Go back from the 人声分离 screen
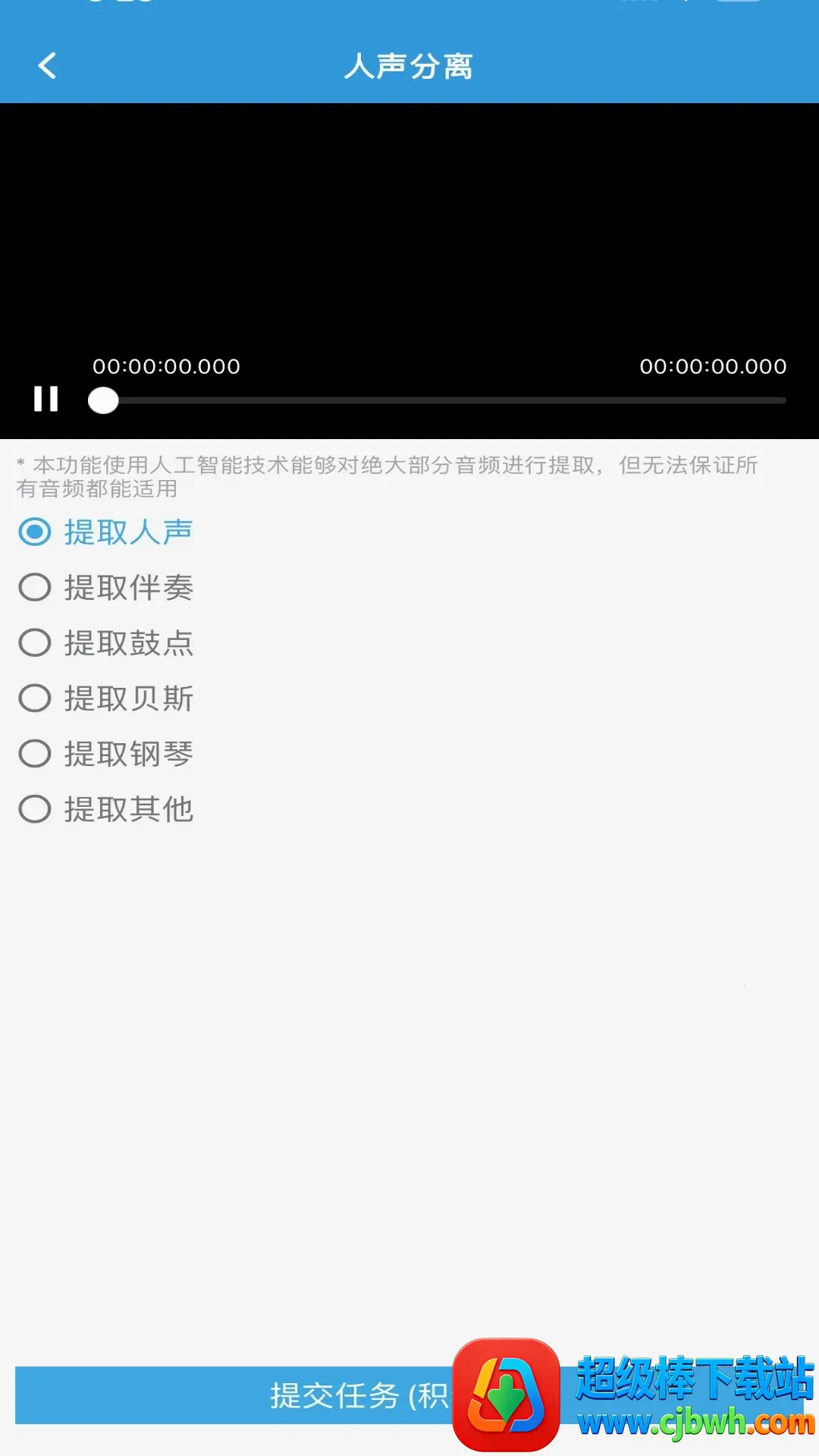The height and width of the screenshot is (1456, 819). point(47,66)
